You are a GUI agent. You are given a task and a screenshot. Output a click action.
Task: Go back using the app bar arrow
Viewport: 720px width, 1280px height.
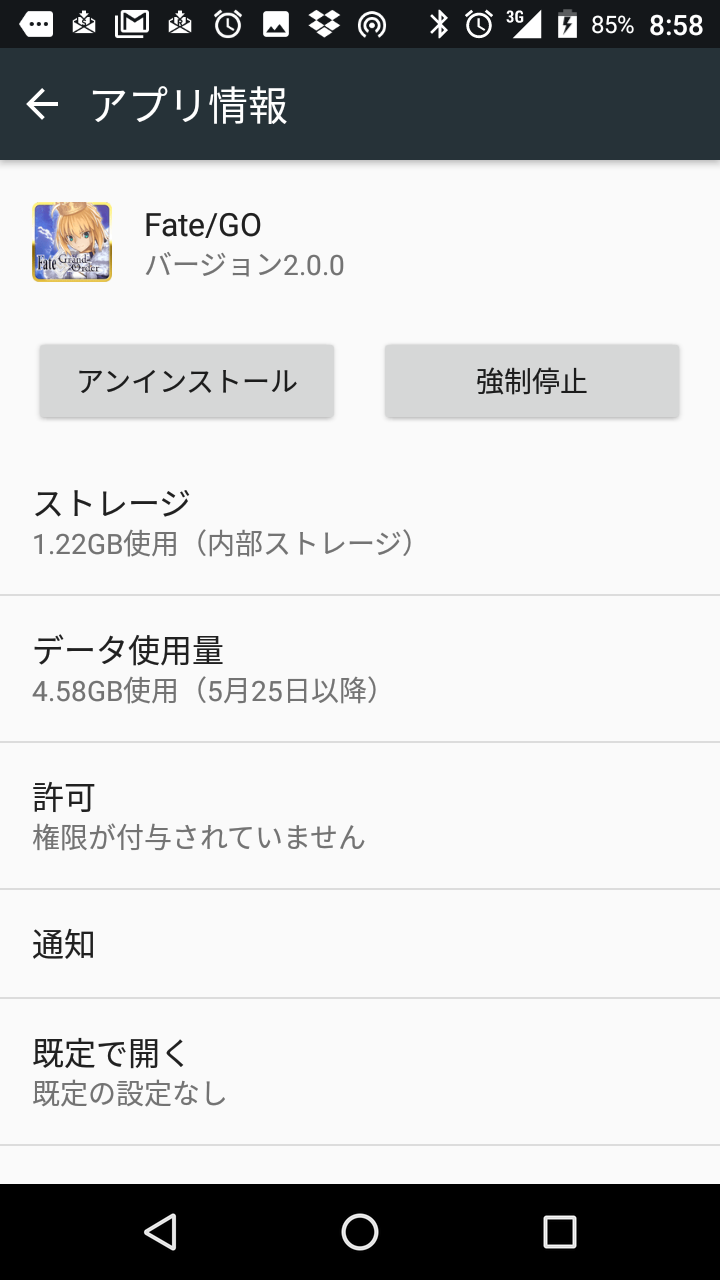pyautogui.click(x=42, y=104)
